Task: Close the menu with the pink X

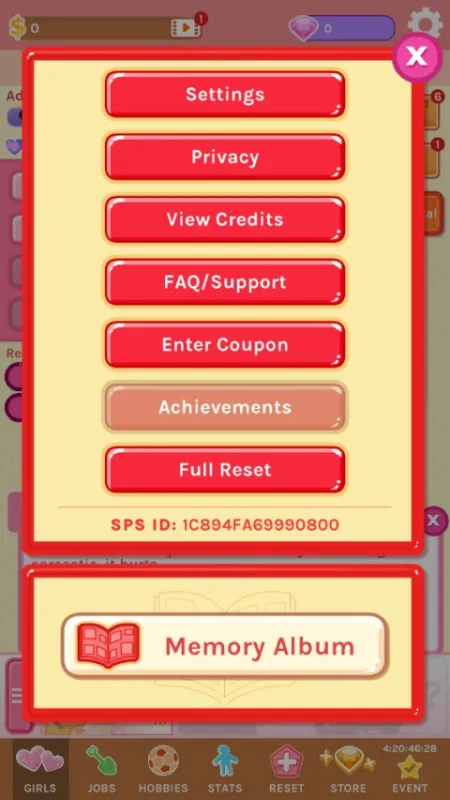Action: point(417,56)
